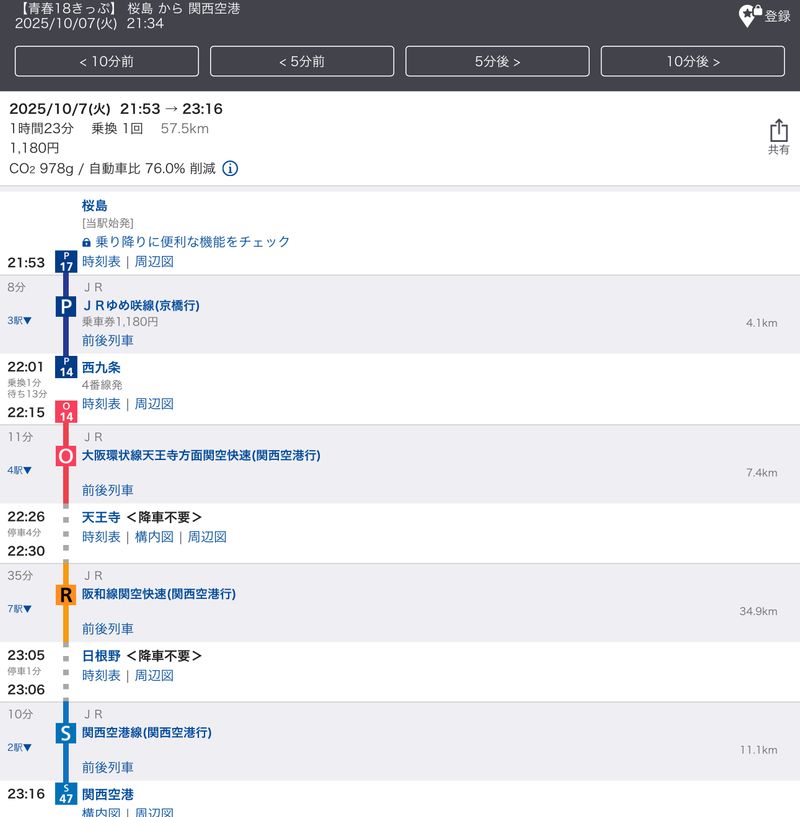
Task: Show routes 5分前 earlier
Action: coord(301,61)
